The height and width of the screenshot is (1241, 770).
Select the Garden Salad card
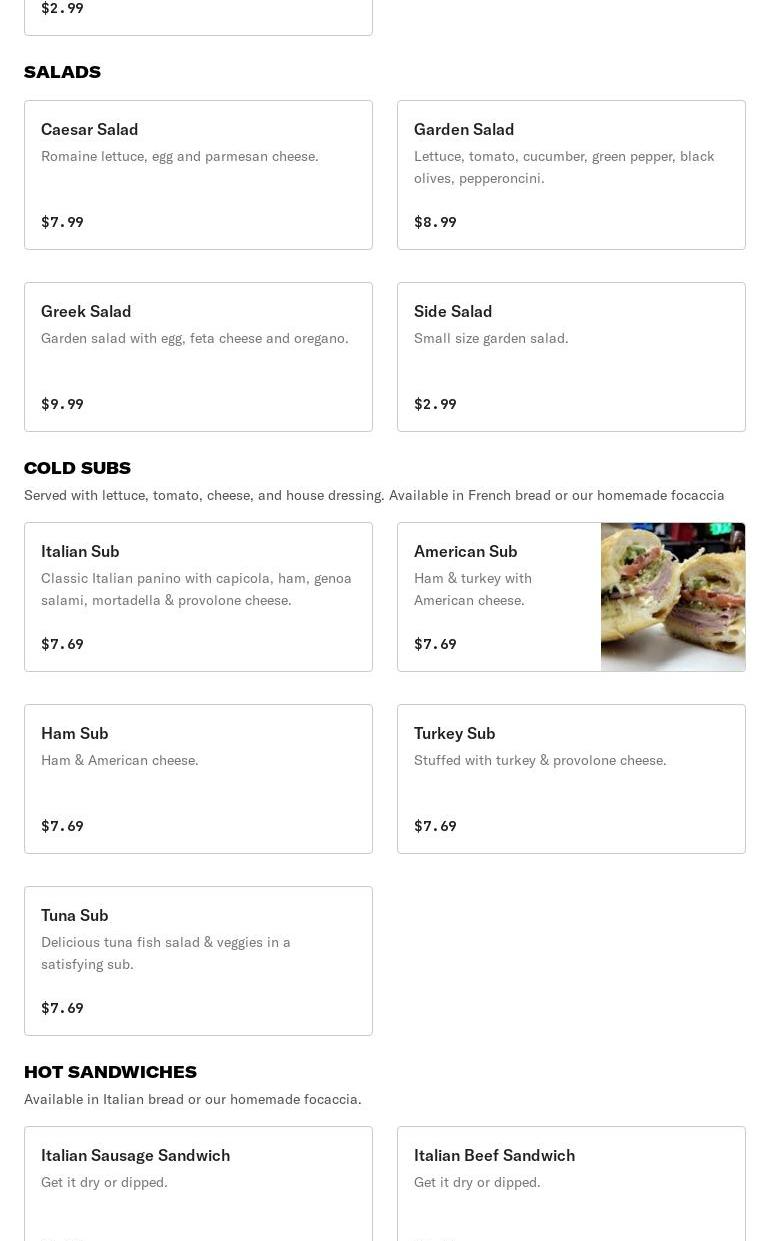tap(571, 175)
